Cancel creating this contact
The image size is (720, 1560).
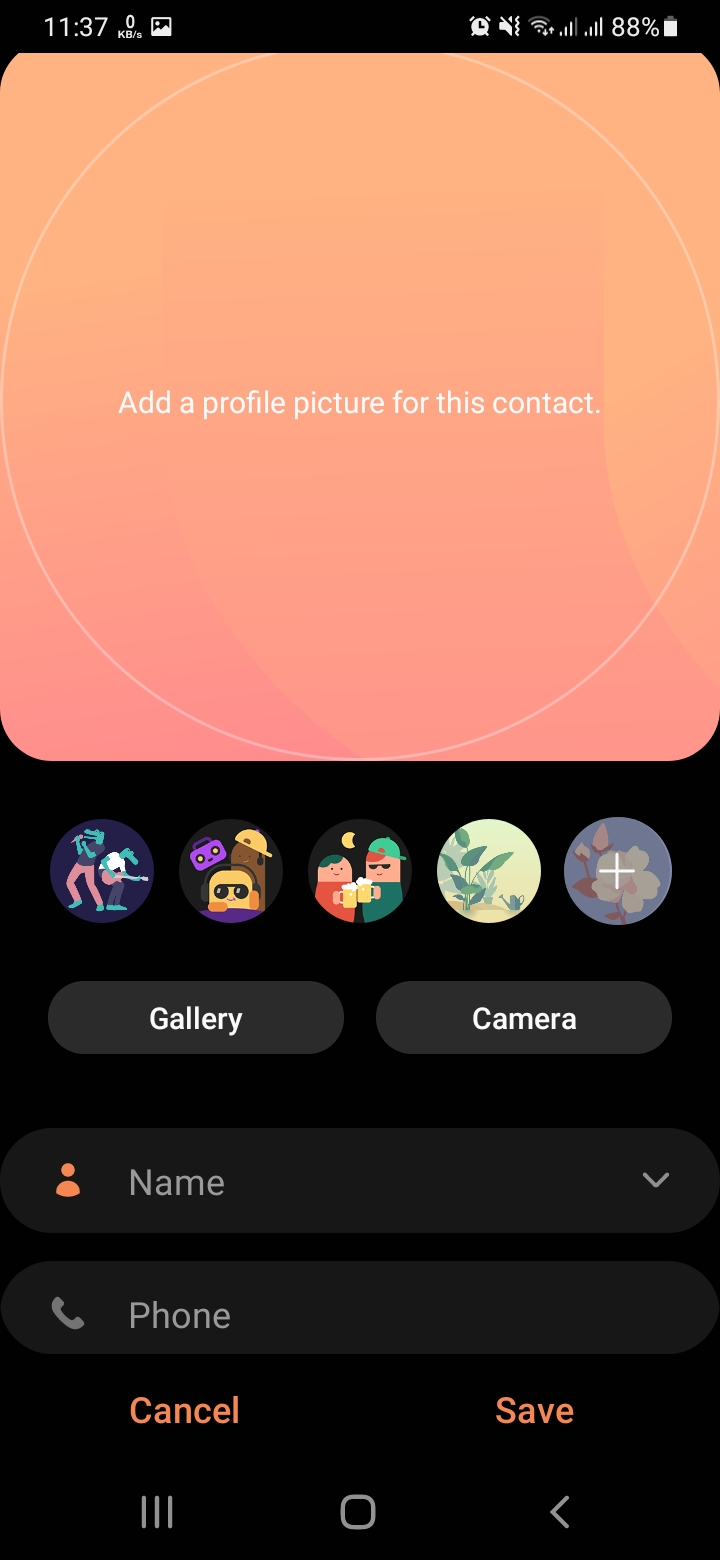point(185,1410)
